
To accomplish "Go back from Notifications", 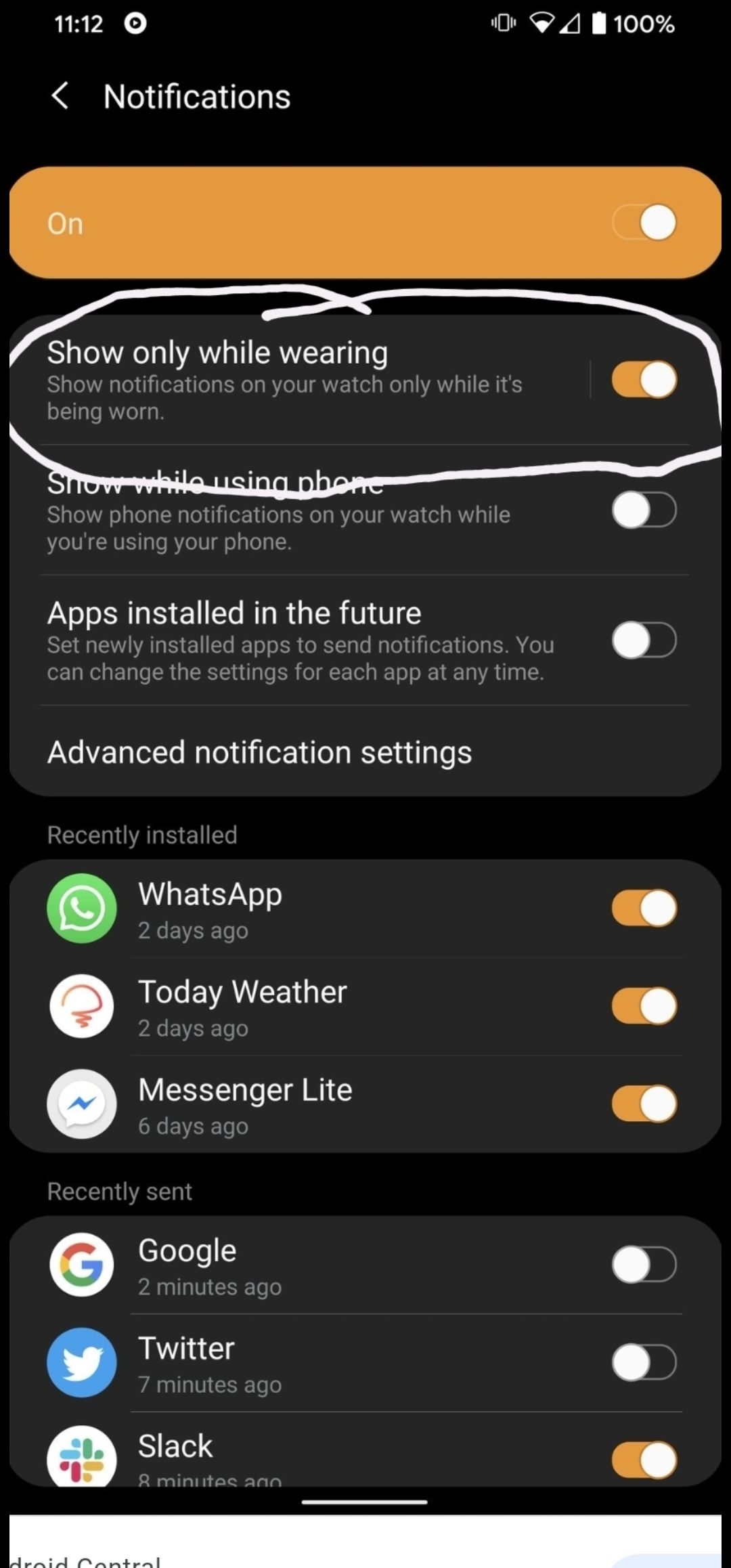I will click(60, 95).
